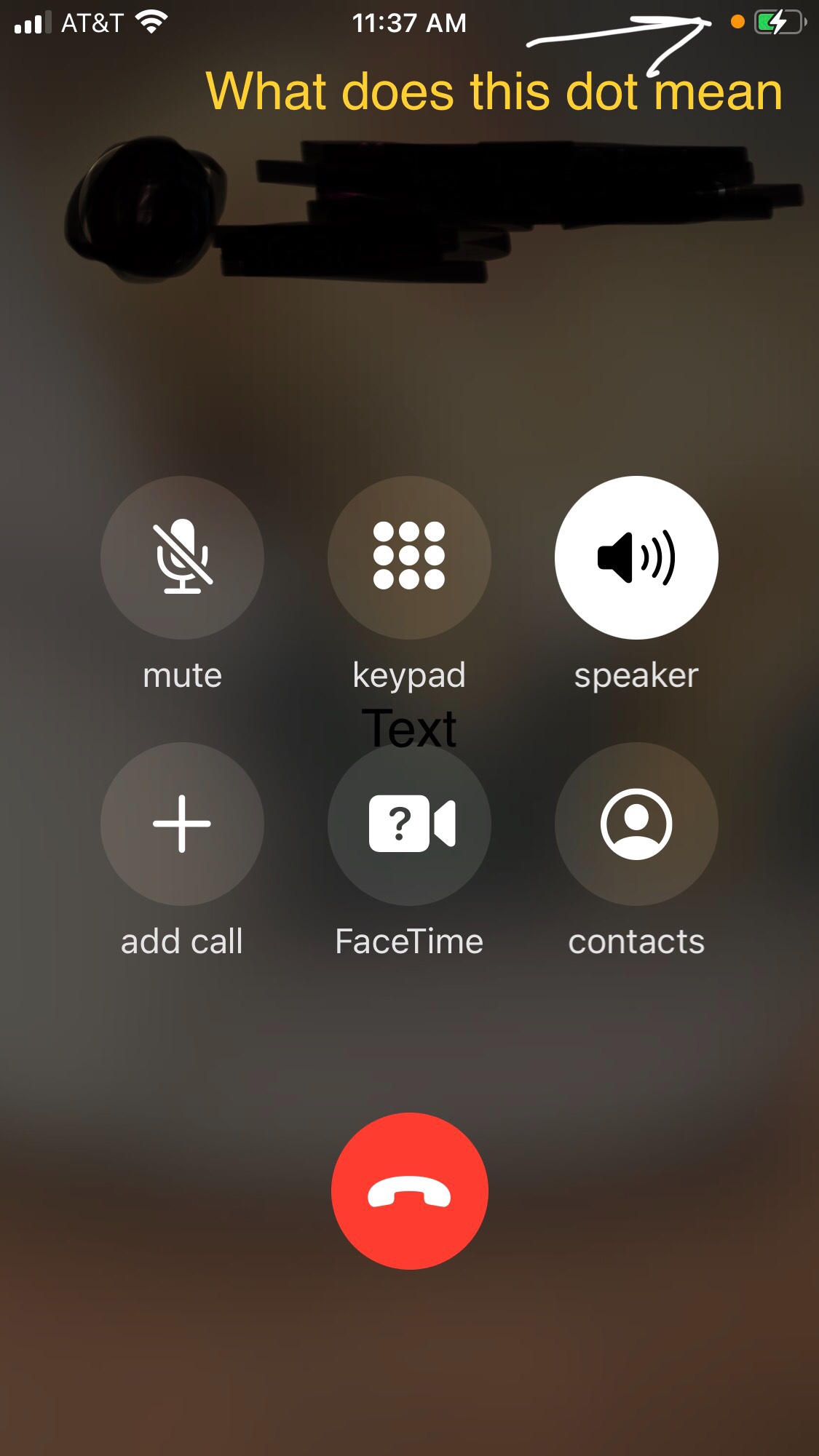Viewport: 819px width, 1456px height.
Task: End the call with red button
Action: [409, 1191]
